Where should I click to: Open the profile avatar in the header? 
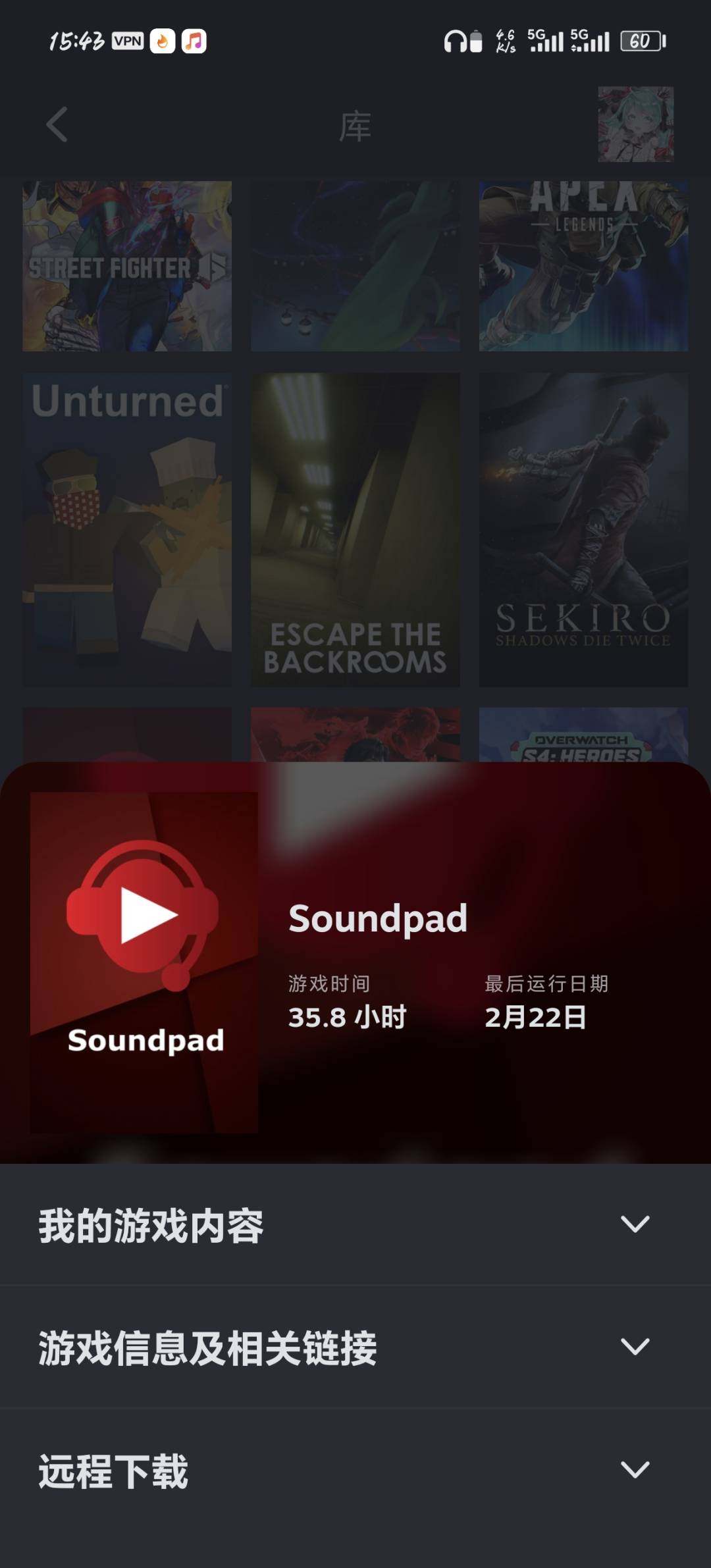coord(635,124)
